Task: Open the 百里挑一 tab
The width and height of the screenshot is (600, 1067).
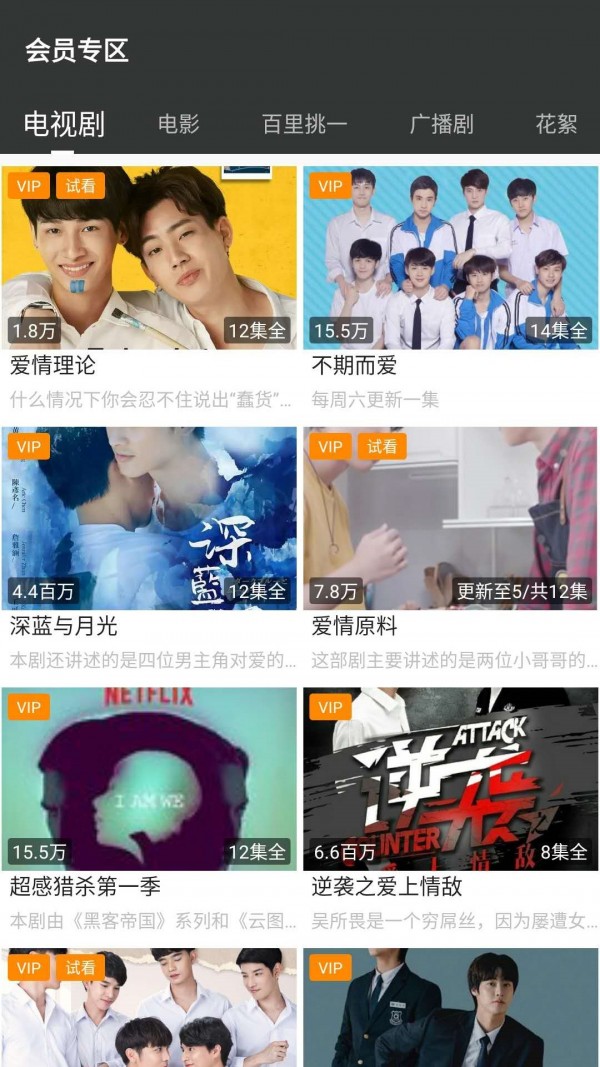Action: point(304,125)
